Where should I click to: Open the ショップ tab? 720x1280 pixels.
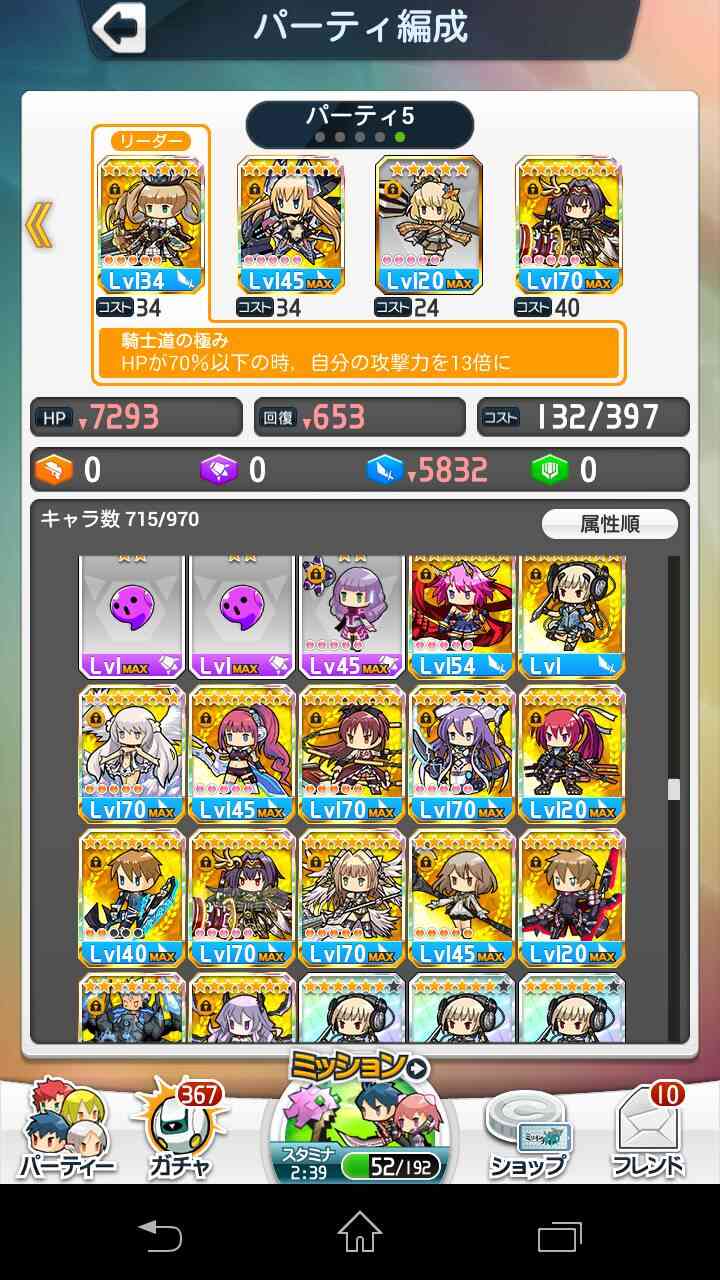click(527, 1133)
